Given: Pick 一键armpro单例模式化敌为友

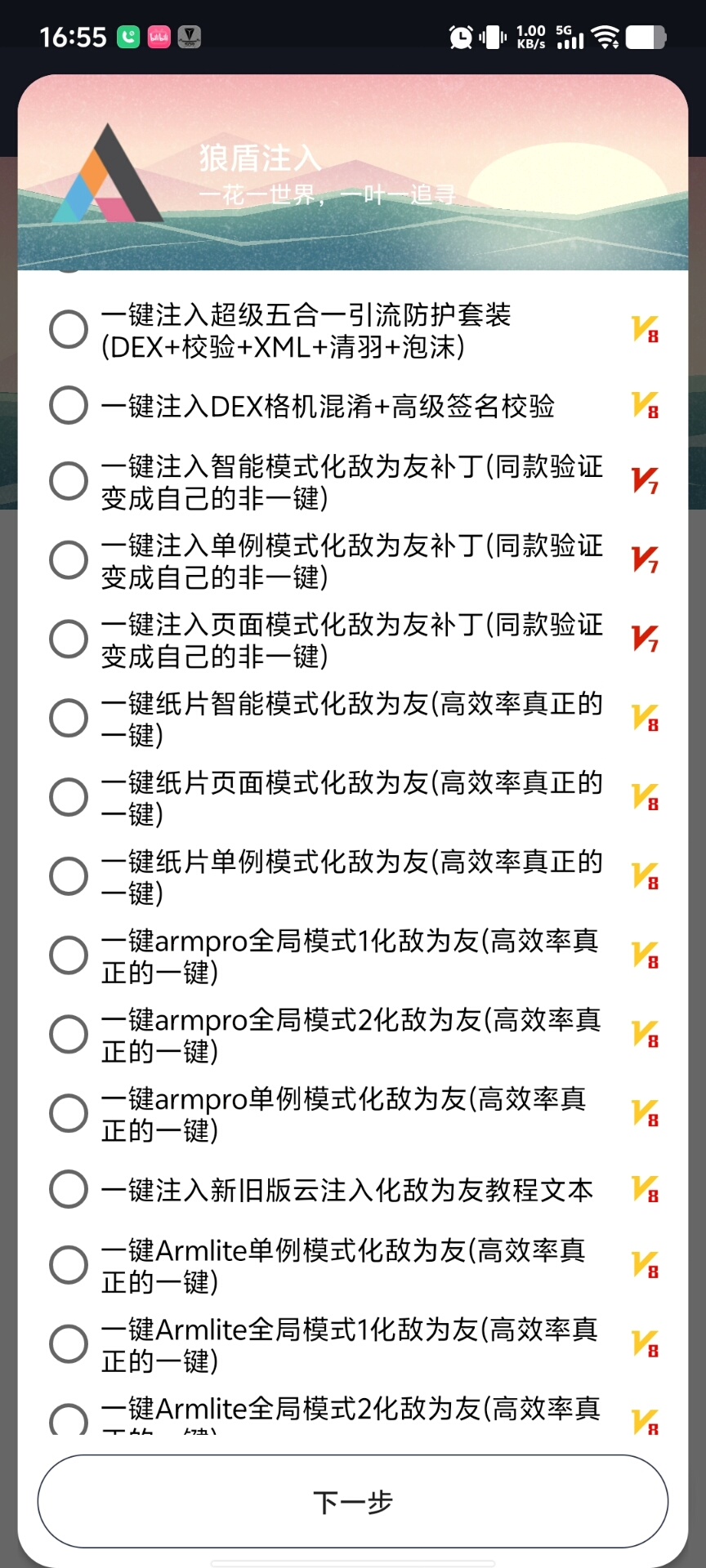Looking at the screenshot, I should point(69,1113).
